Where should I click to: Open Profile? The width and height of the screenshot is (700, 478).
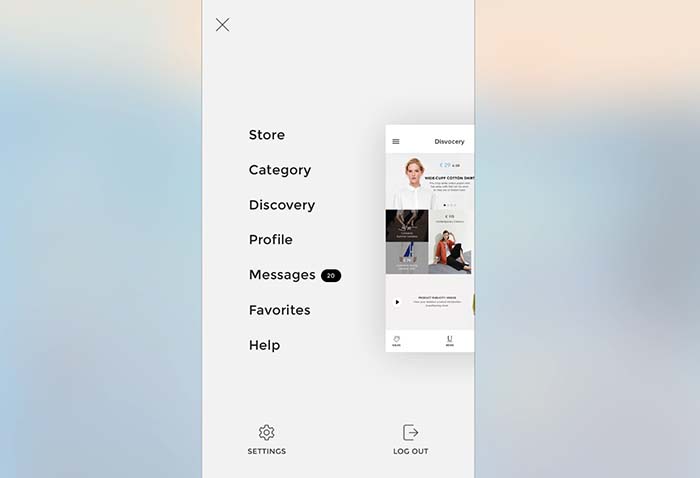271,240
